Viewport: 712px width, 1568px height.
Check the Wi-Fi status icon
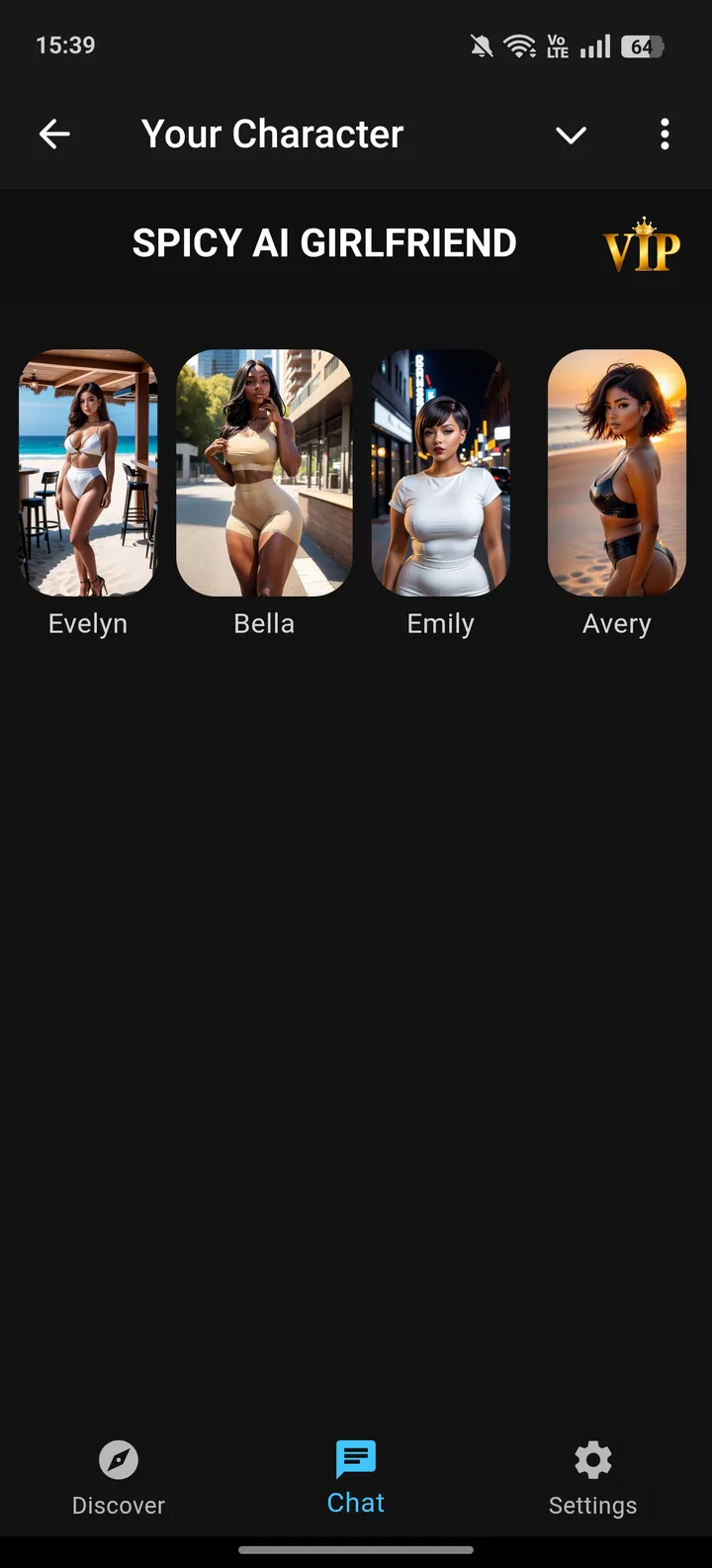coord(519,45)
